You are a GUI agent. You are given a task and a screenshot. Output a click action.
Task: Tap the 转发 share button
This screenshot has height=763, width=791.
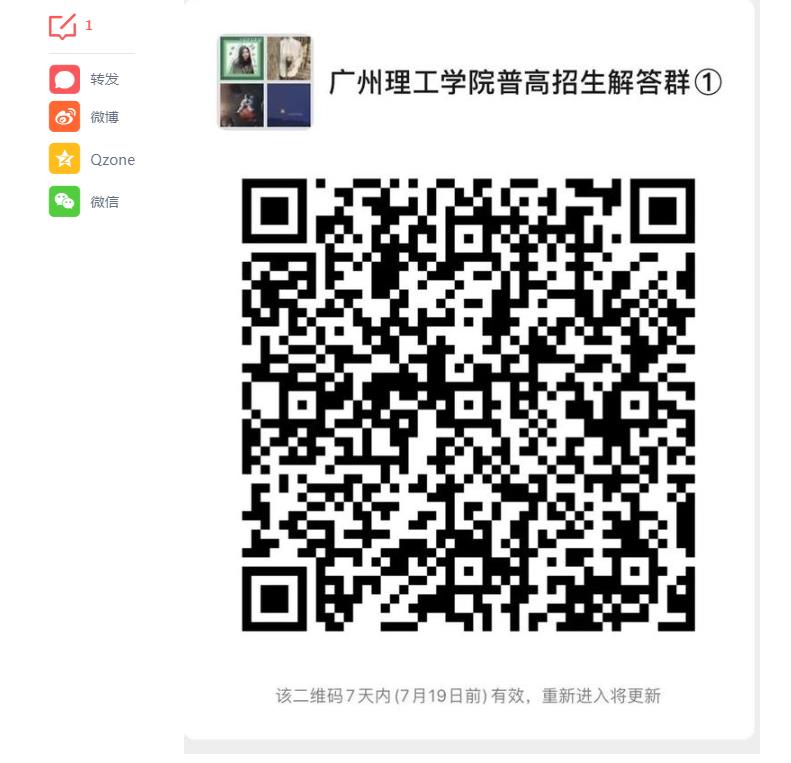pos(65,79)
